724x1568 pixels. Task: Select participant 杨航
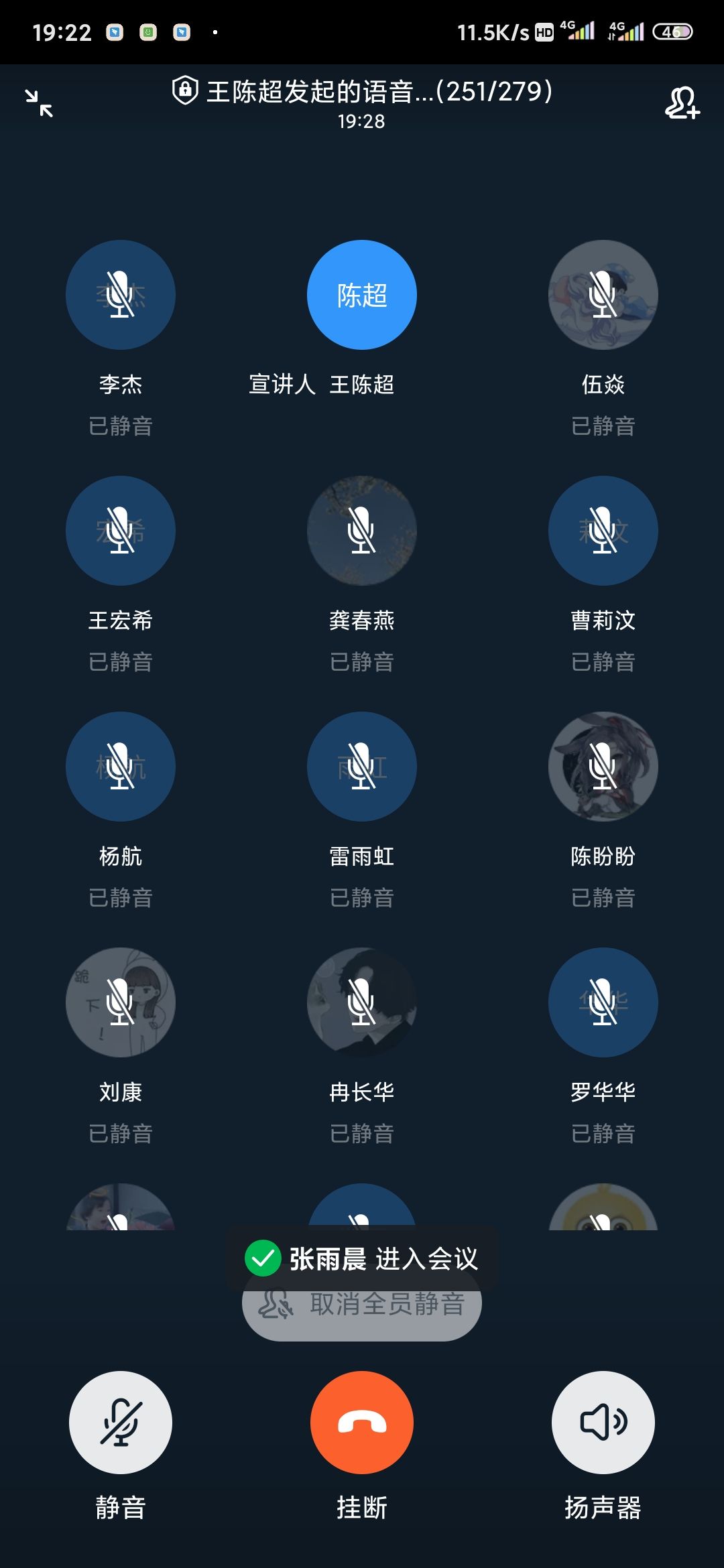(121, 767)
